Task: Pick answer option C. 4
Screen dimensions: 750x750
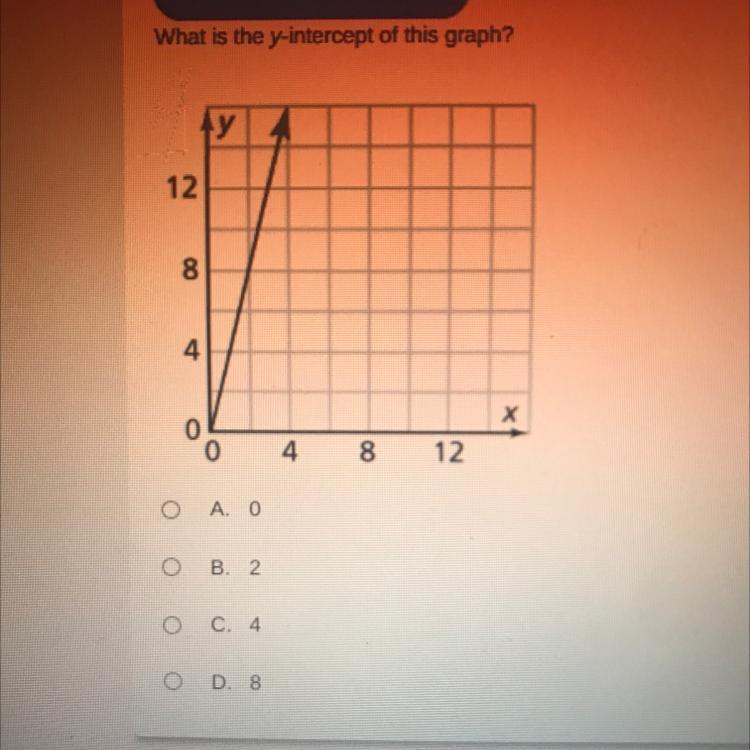Action: click(x=172, y=626)
